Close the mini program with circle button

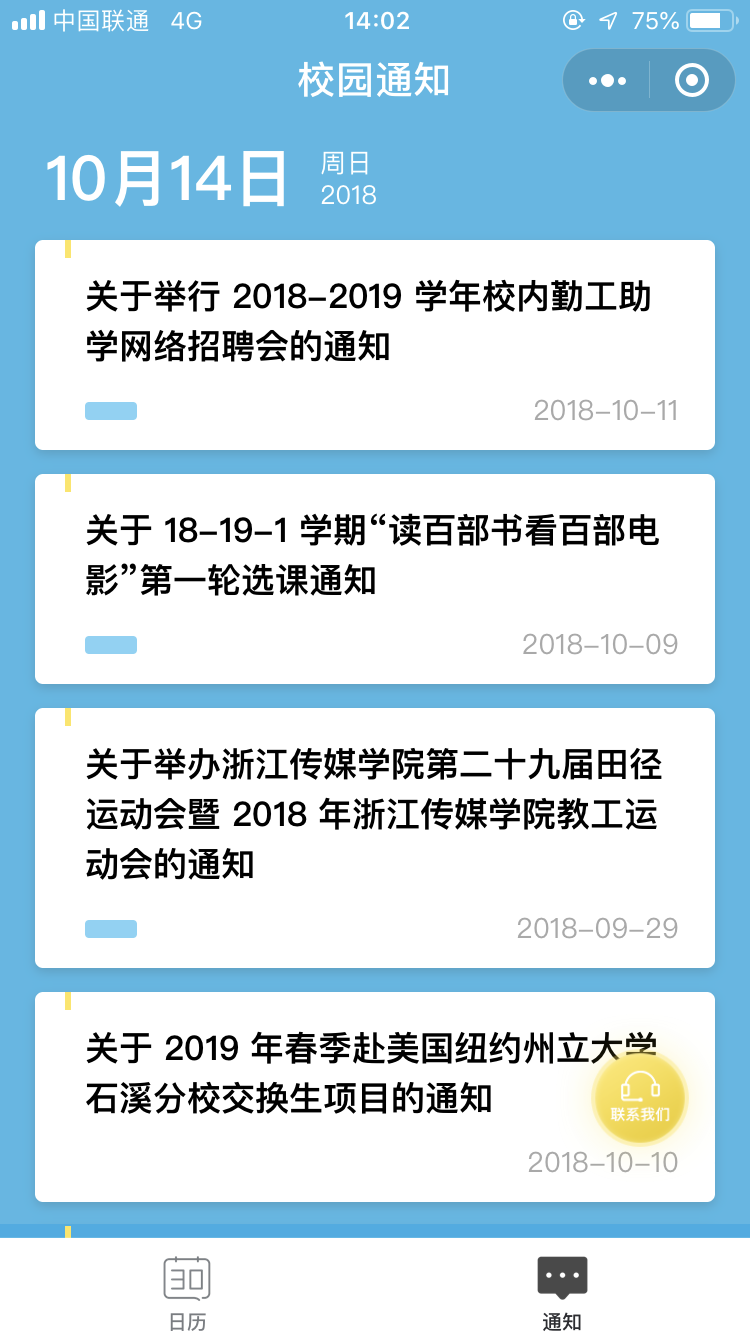(x=692, y=80)
